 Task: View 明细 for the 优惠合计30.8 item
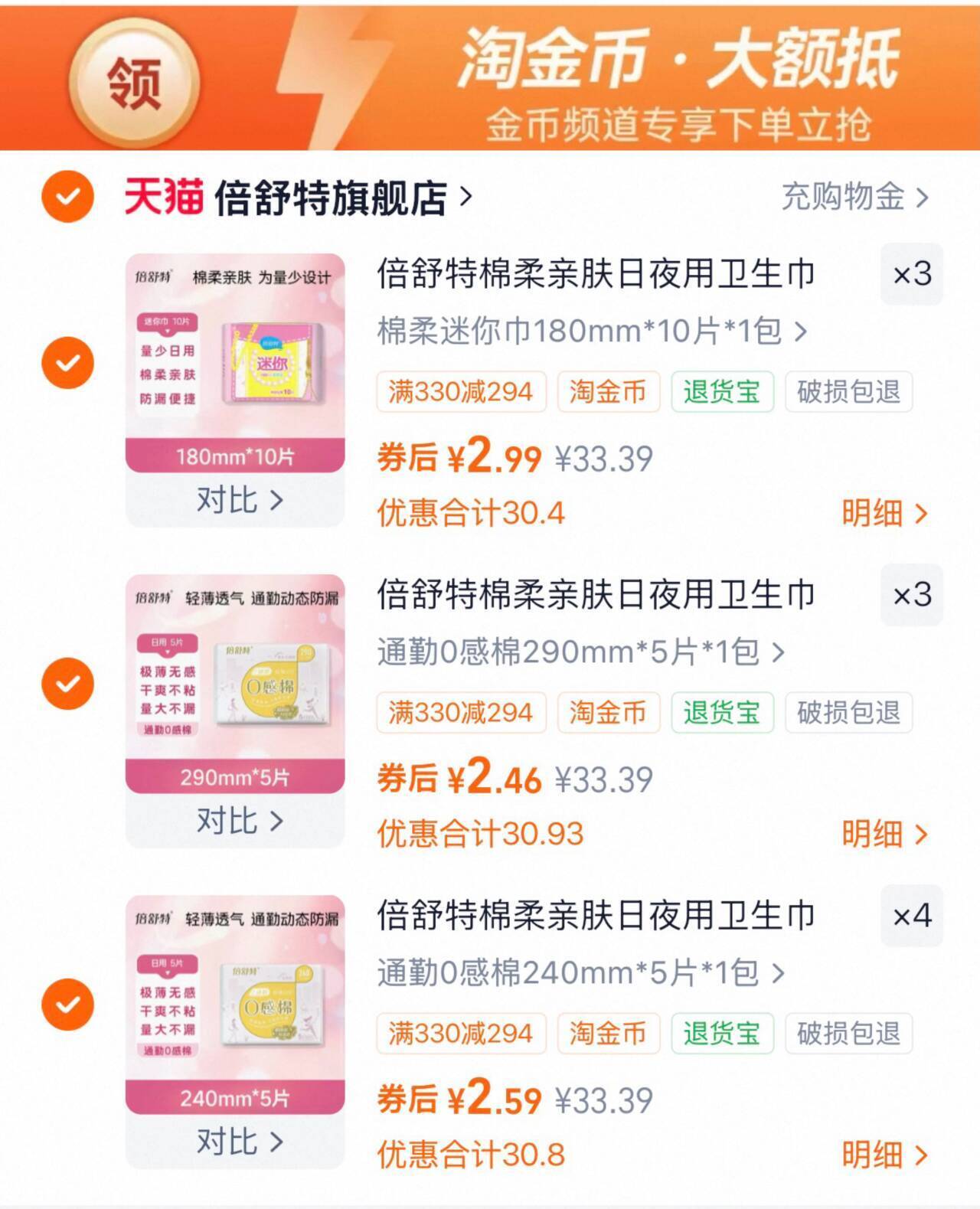click(x=884, y=1155)
